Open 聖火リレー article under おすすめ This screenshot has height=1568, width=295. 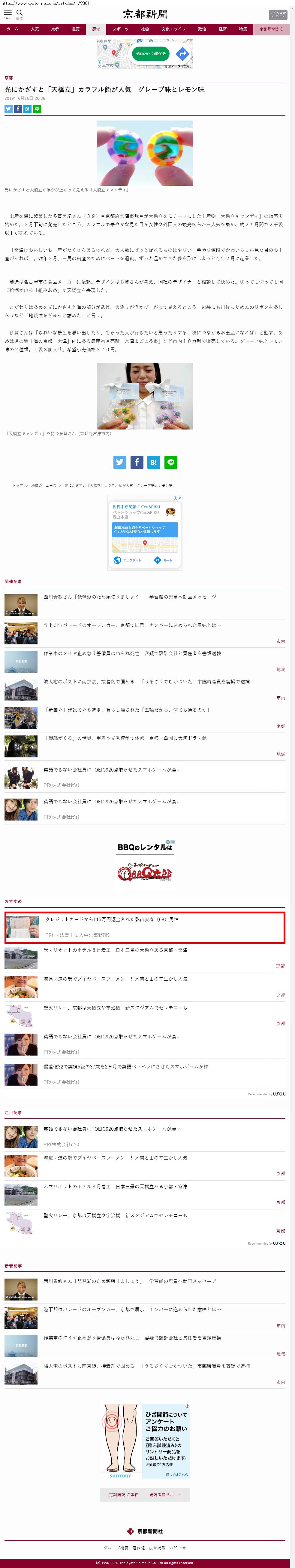click(x=116, y=1007)
